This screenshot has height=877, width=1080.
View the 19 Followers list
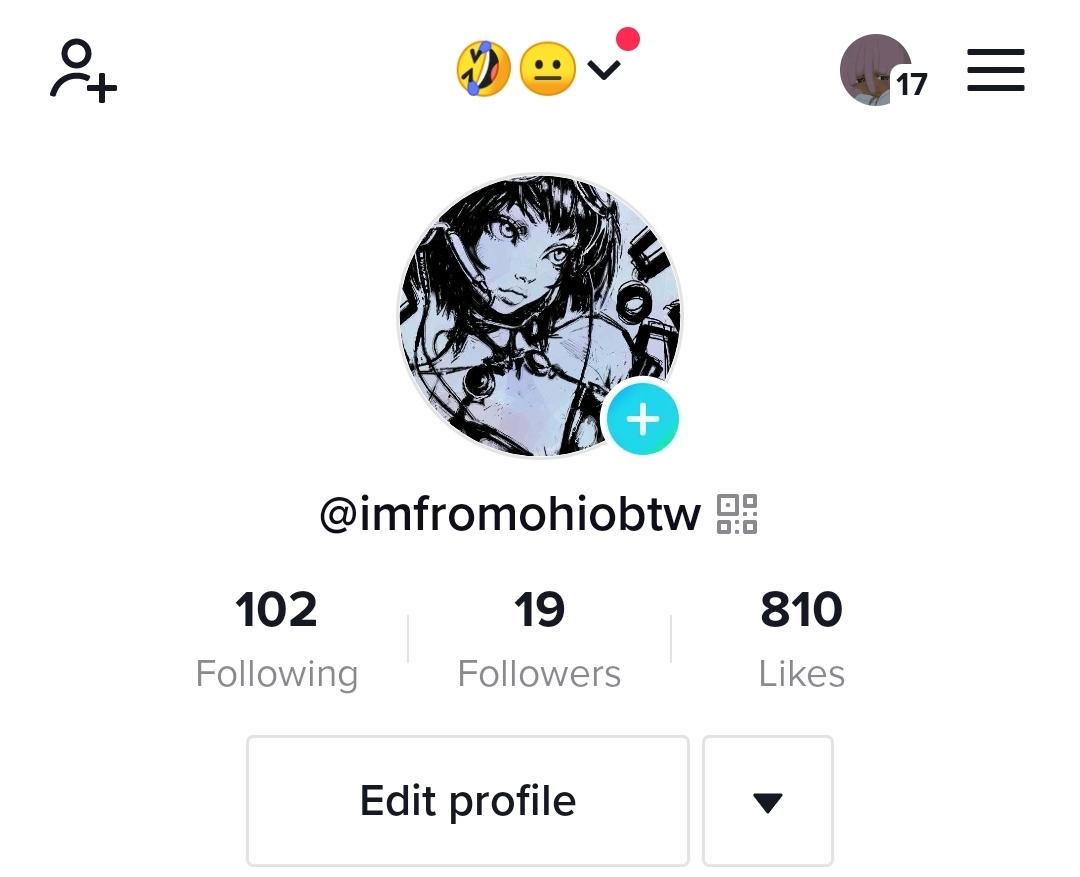pyautogui.click(x=539, y=639)
